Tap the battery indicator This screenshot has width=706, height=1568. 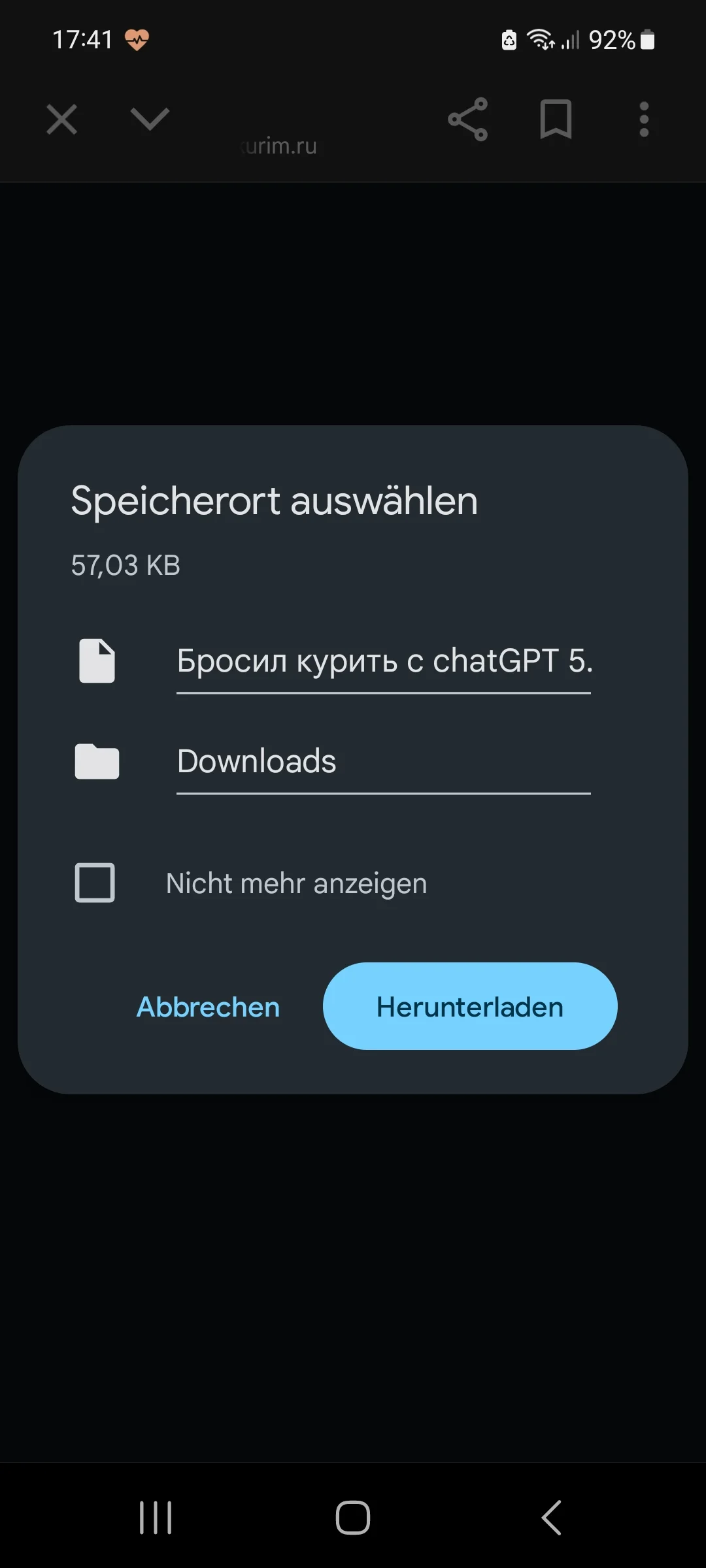click(x=647, y=39)
